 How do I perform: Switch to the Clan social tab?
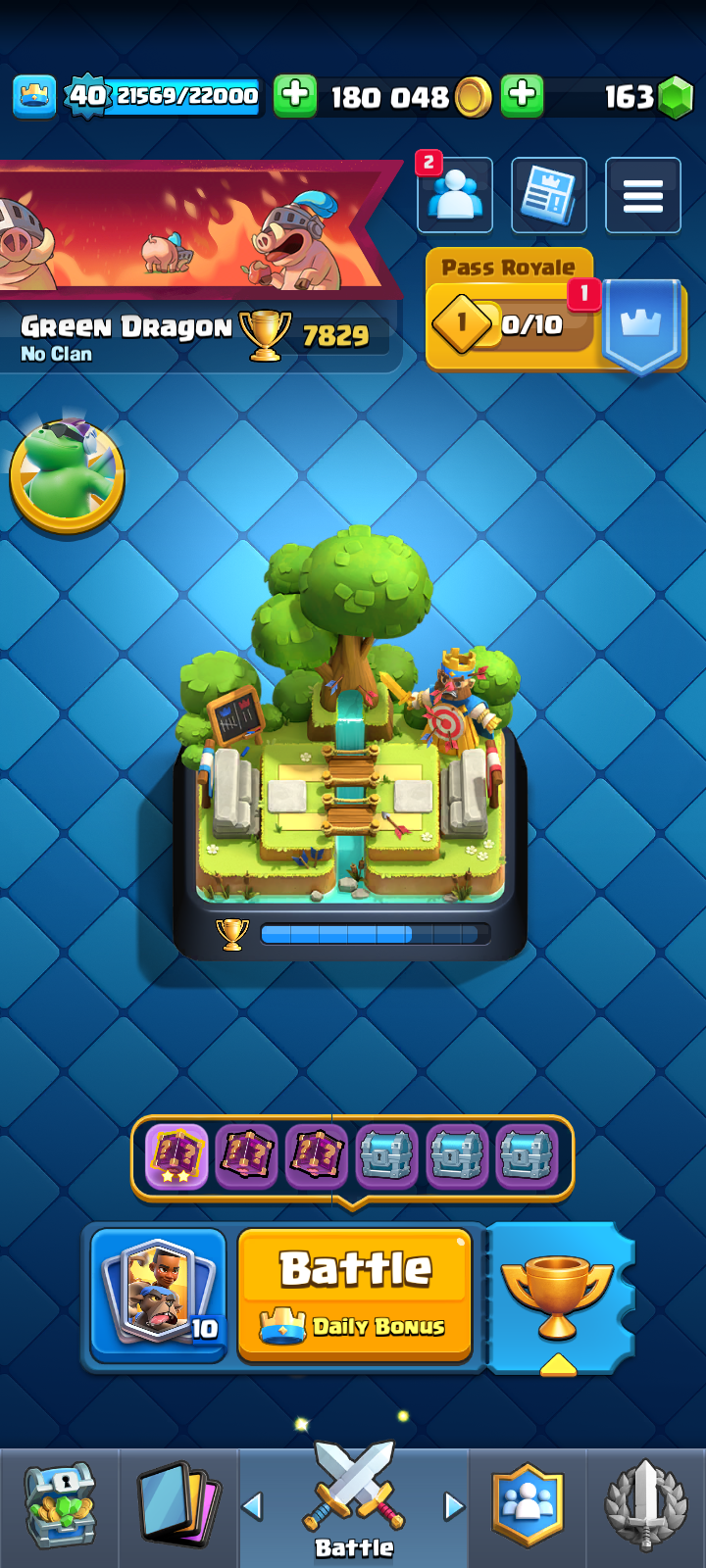(528, 1506)
